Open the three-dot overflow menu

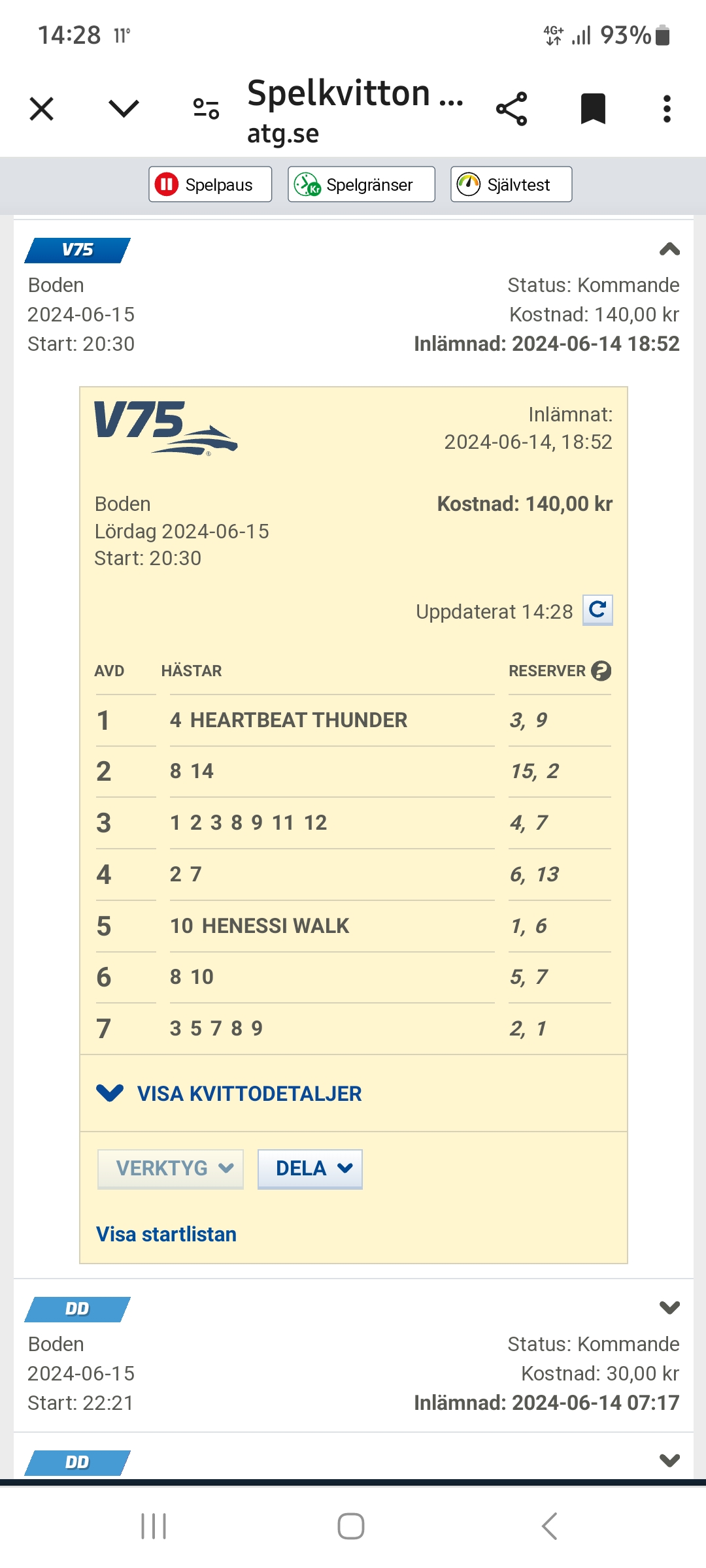point(667,108)
